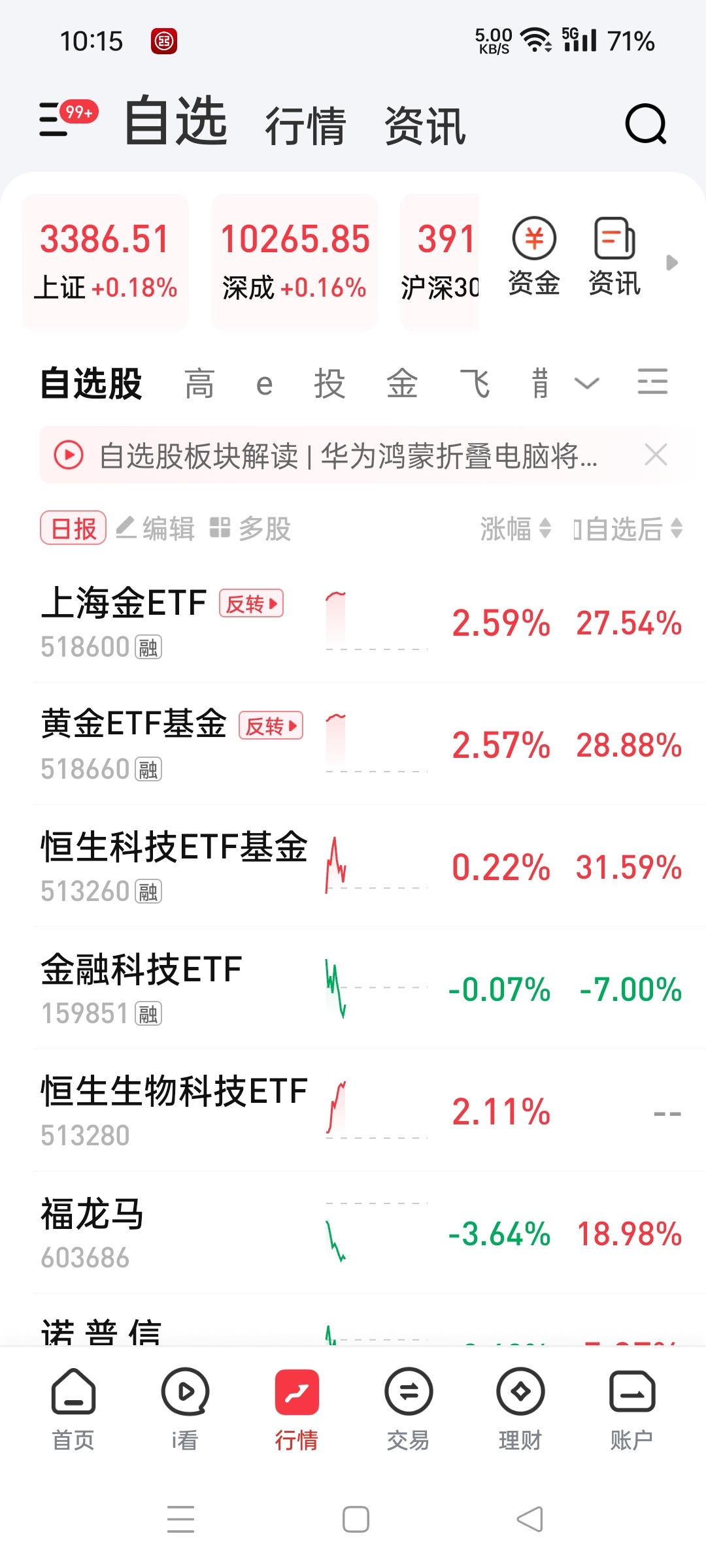Expand the watchlist groups dropdown arrow
The height and width of the screenshot is (1568, 706).
pos(586,384)
